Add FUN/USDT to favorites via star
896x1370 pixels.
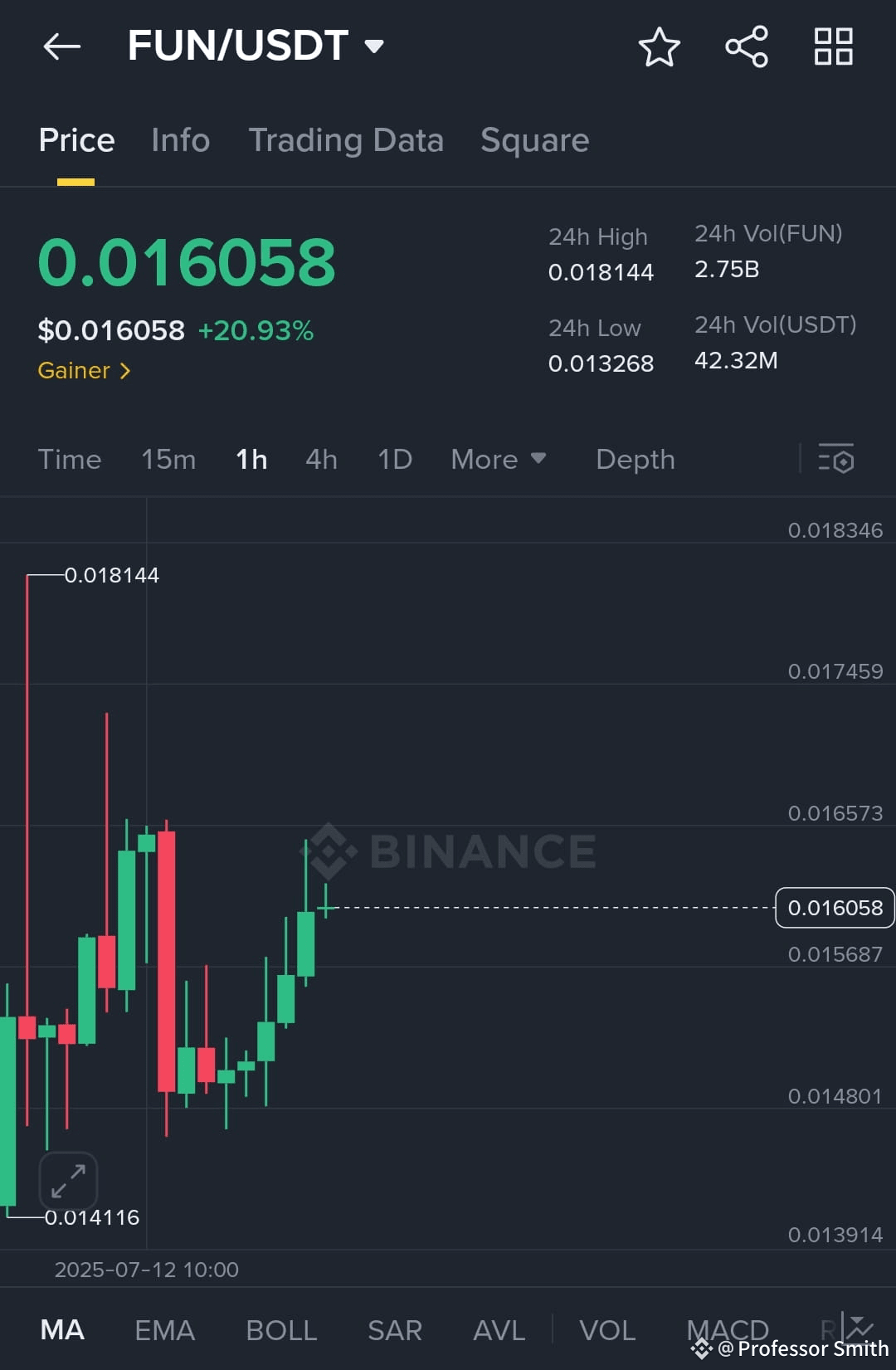tap(660, 47)
